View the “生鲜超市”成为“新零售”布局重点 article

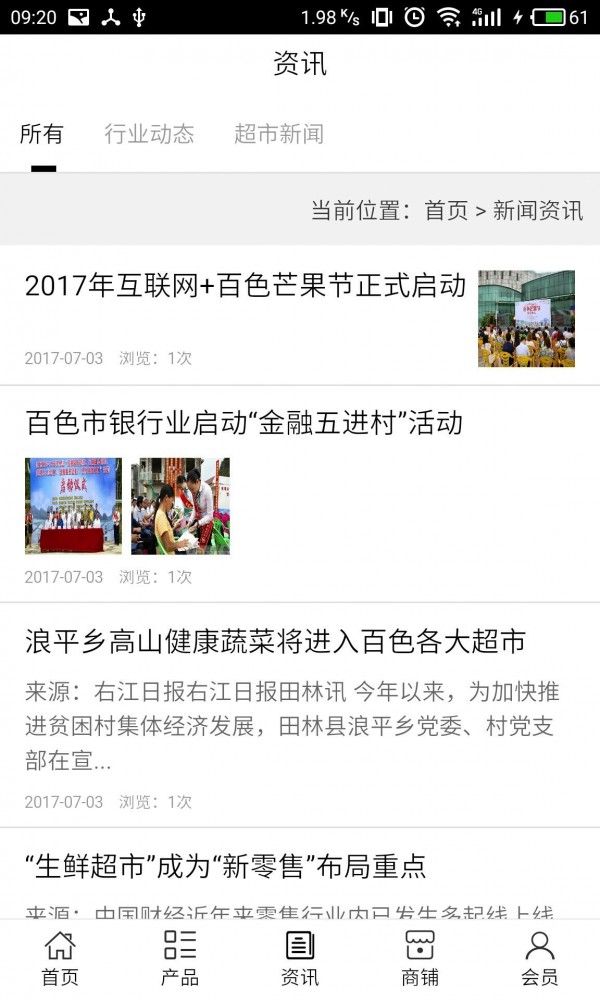pos(226,866)
